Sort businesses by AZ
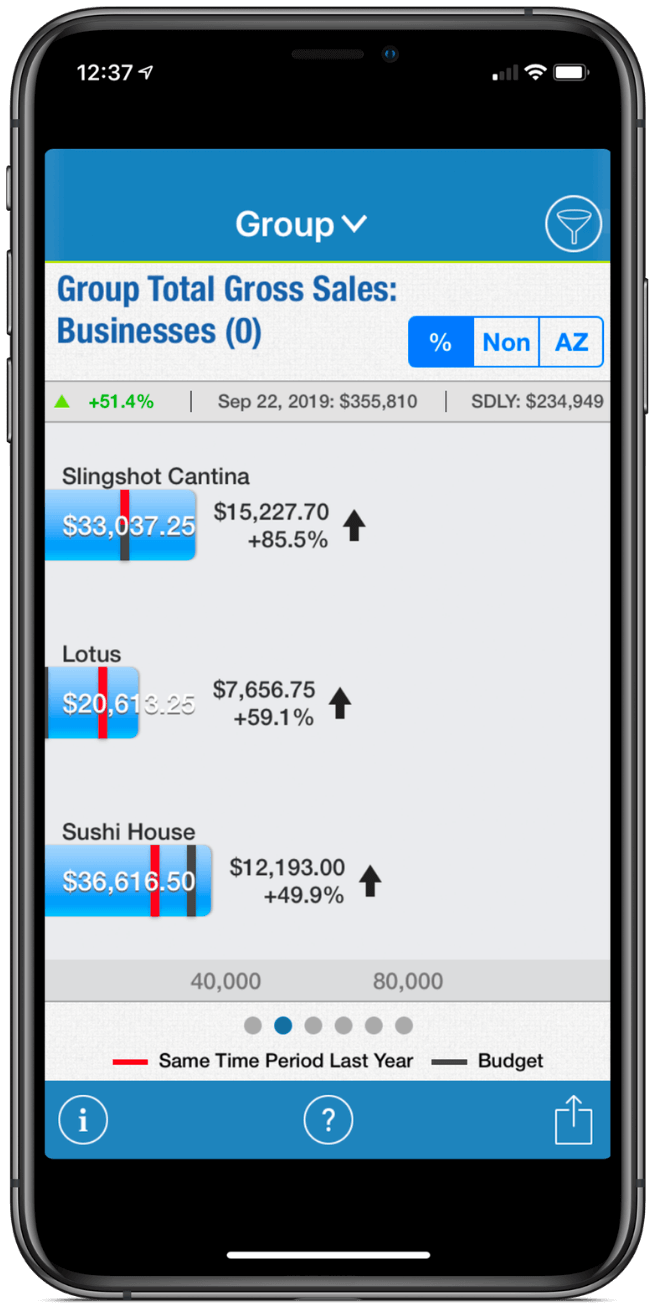 (572, 342)
